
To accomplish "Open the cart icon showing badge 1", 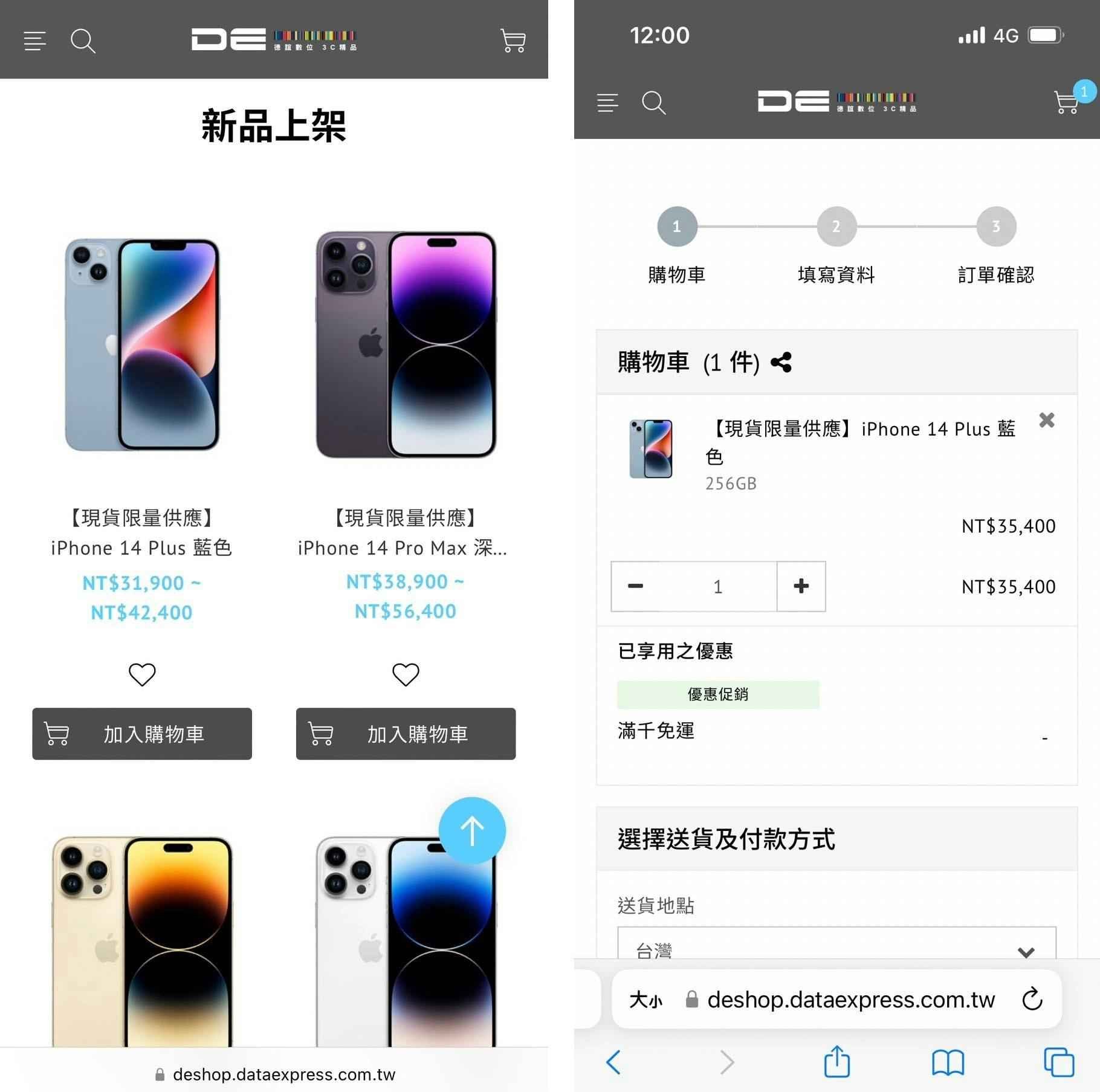I will coord(1067,102).
